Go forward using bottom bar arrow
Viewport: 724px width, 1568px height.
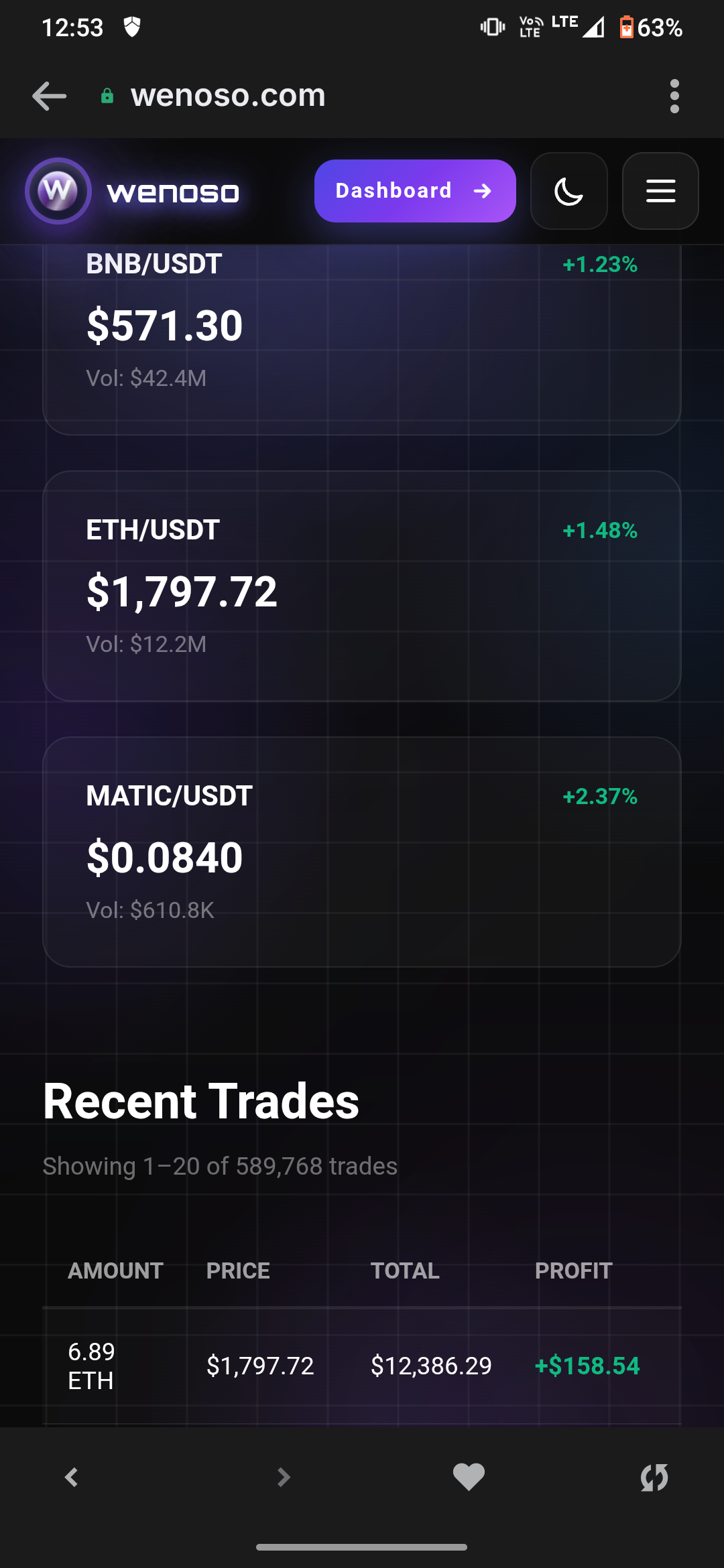point(283,1477)
